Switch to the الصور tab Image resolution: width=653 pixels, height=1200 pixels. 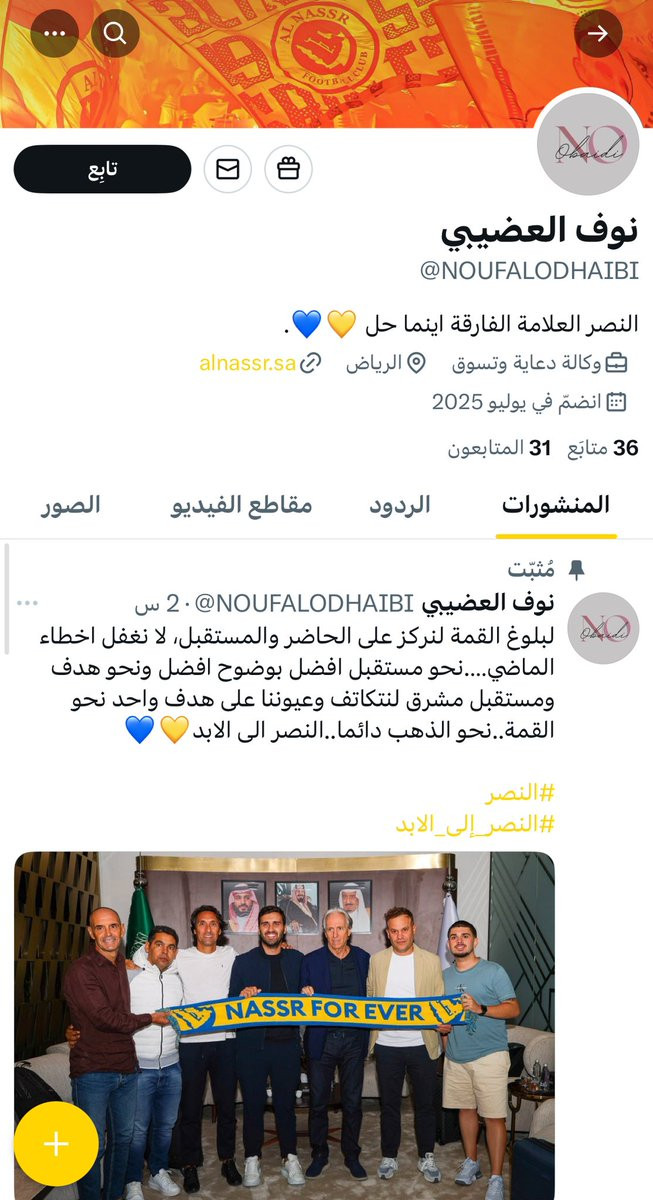pos(71,504)
